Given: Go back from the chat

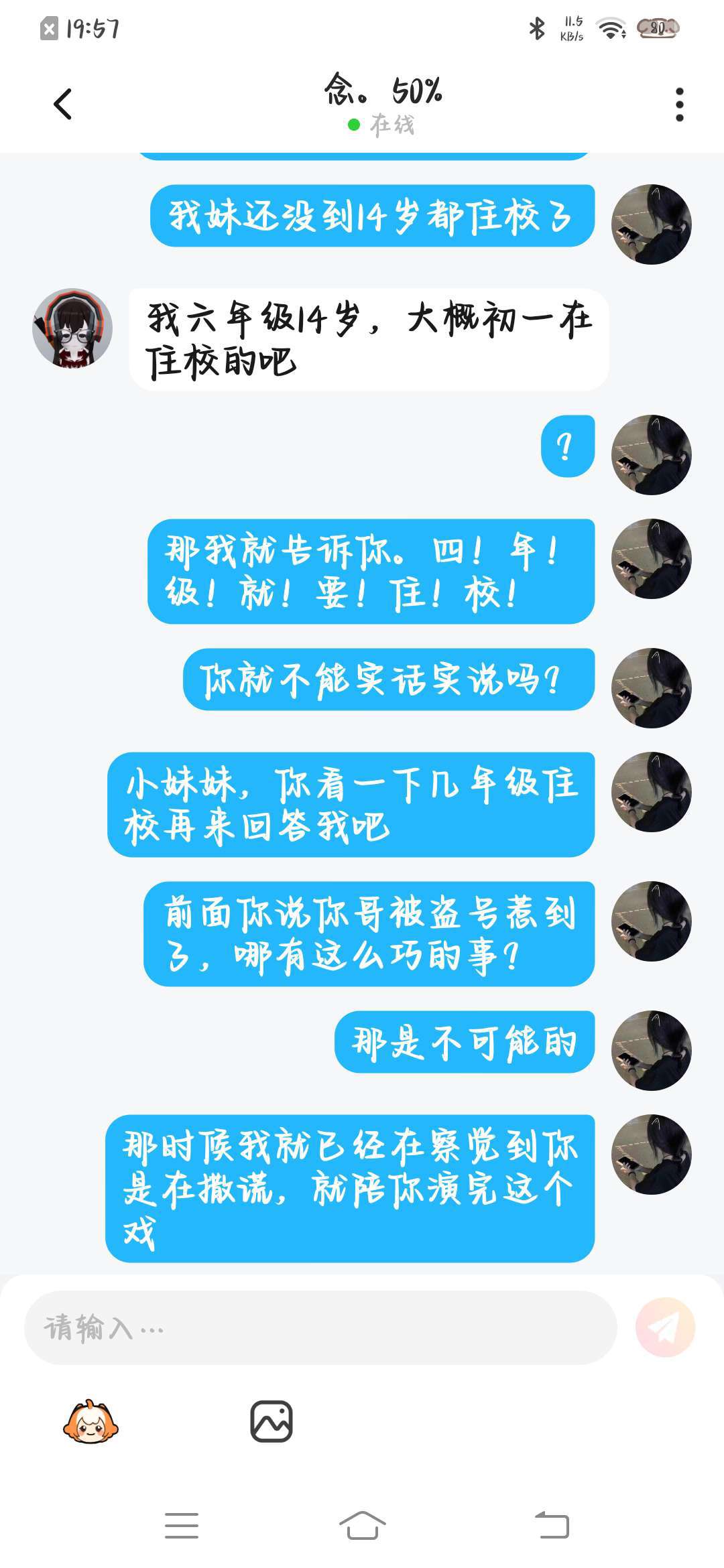Looking at the screenshot, I should click(x=62, y=105).
